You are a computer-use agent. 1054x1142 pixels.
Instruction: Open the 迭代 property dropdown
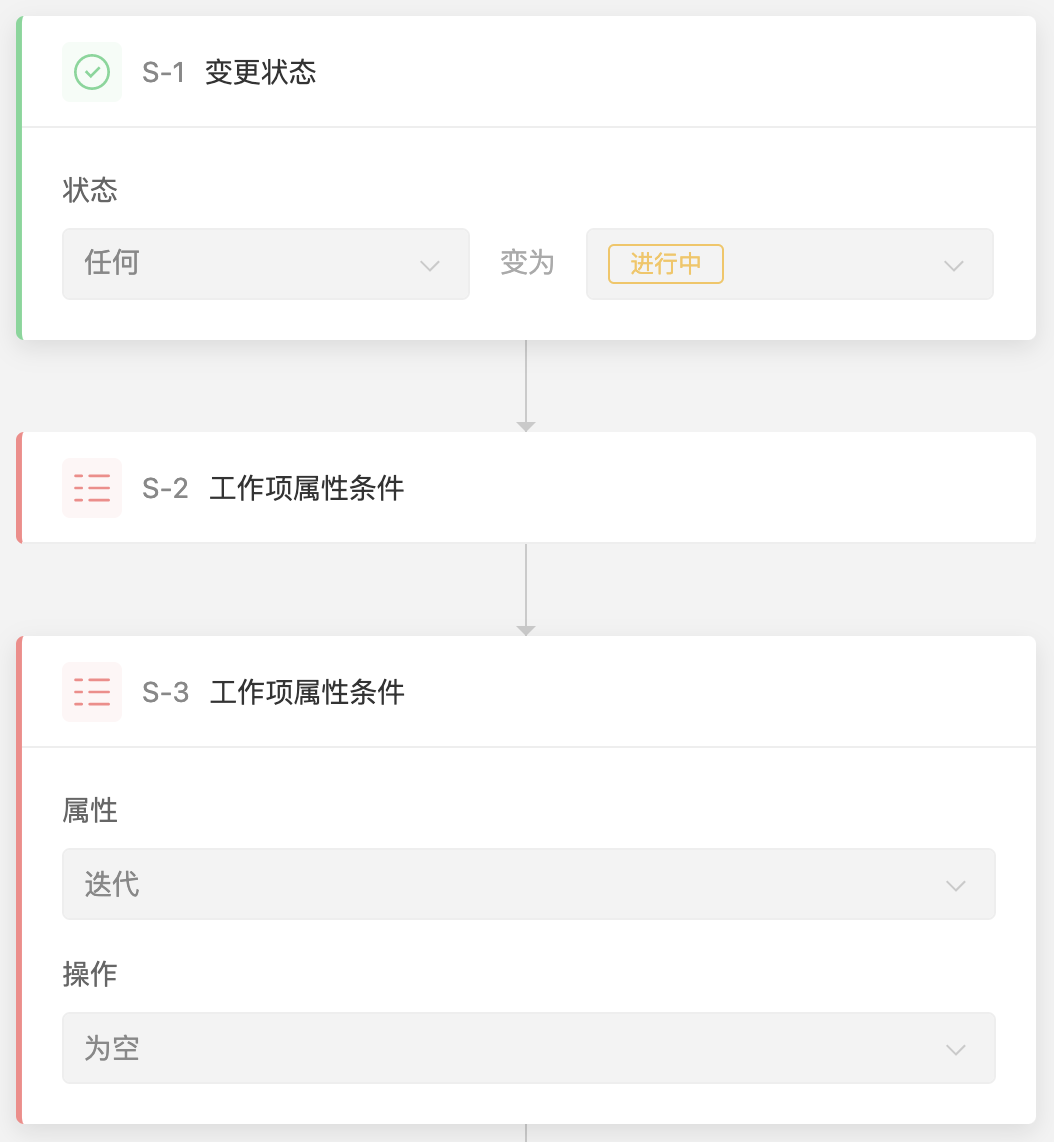point(528,884)
